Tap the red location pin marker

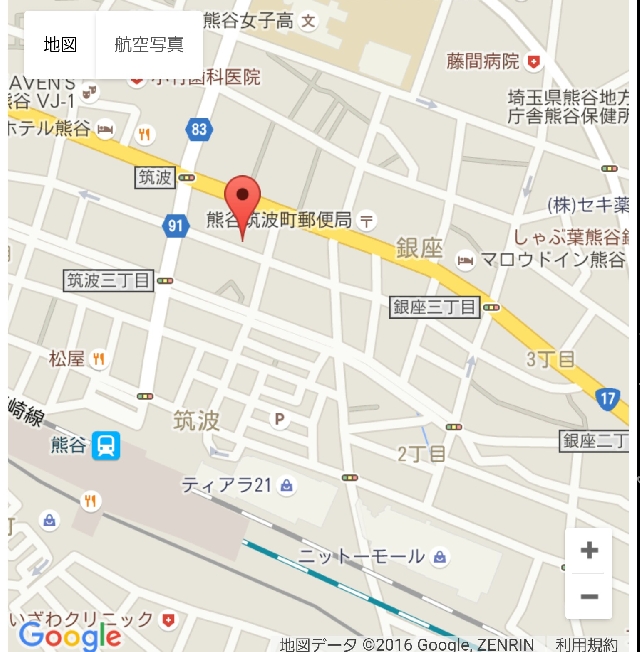pos(242,199)
